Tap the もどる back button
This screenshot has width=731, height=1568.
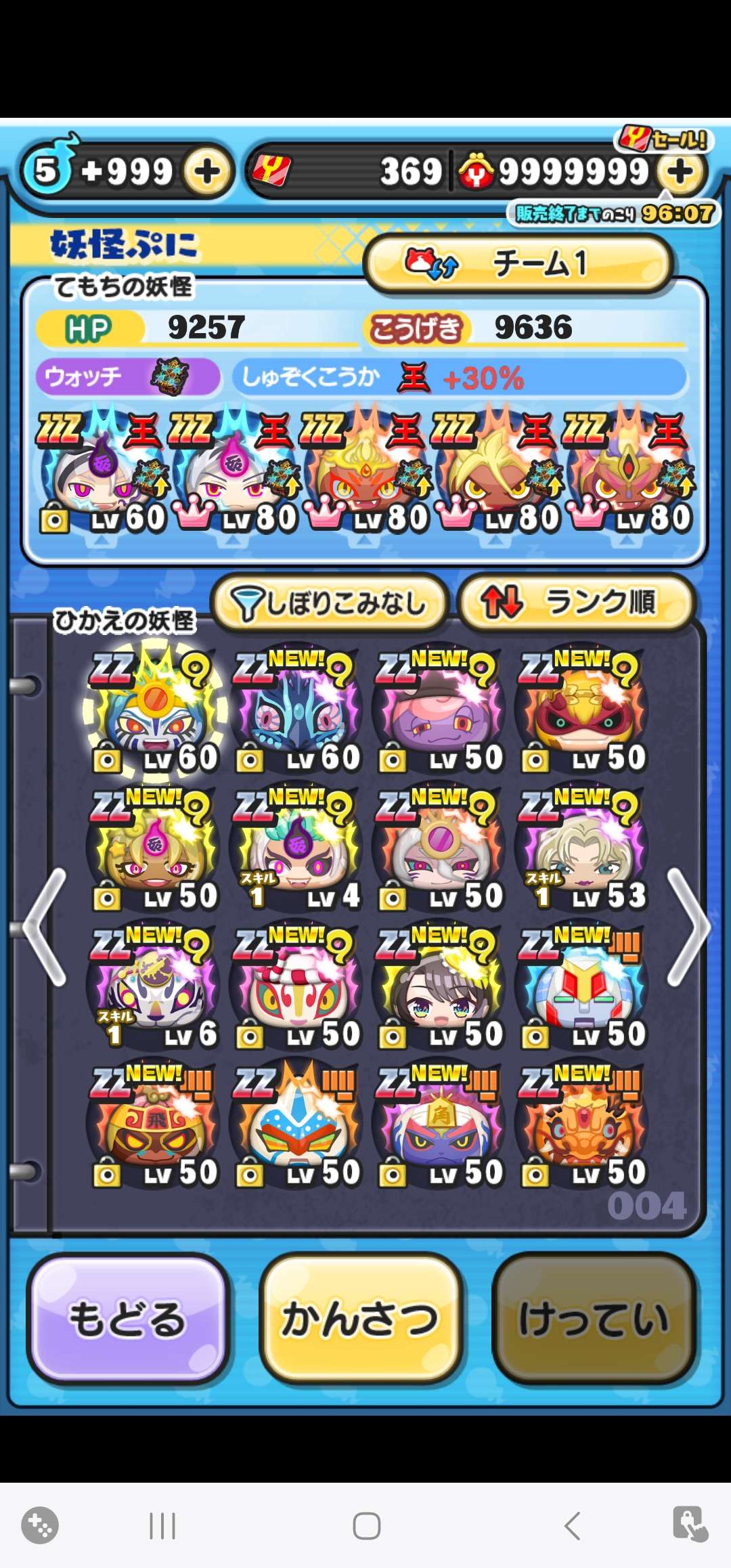(x=129, y=1318)
